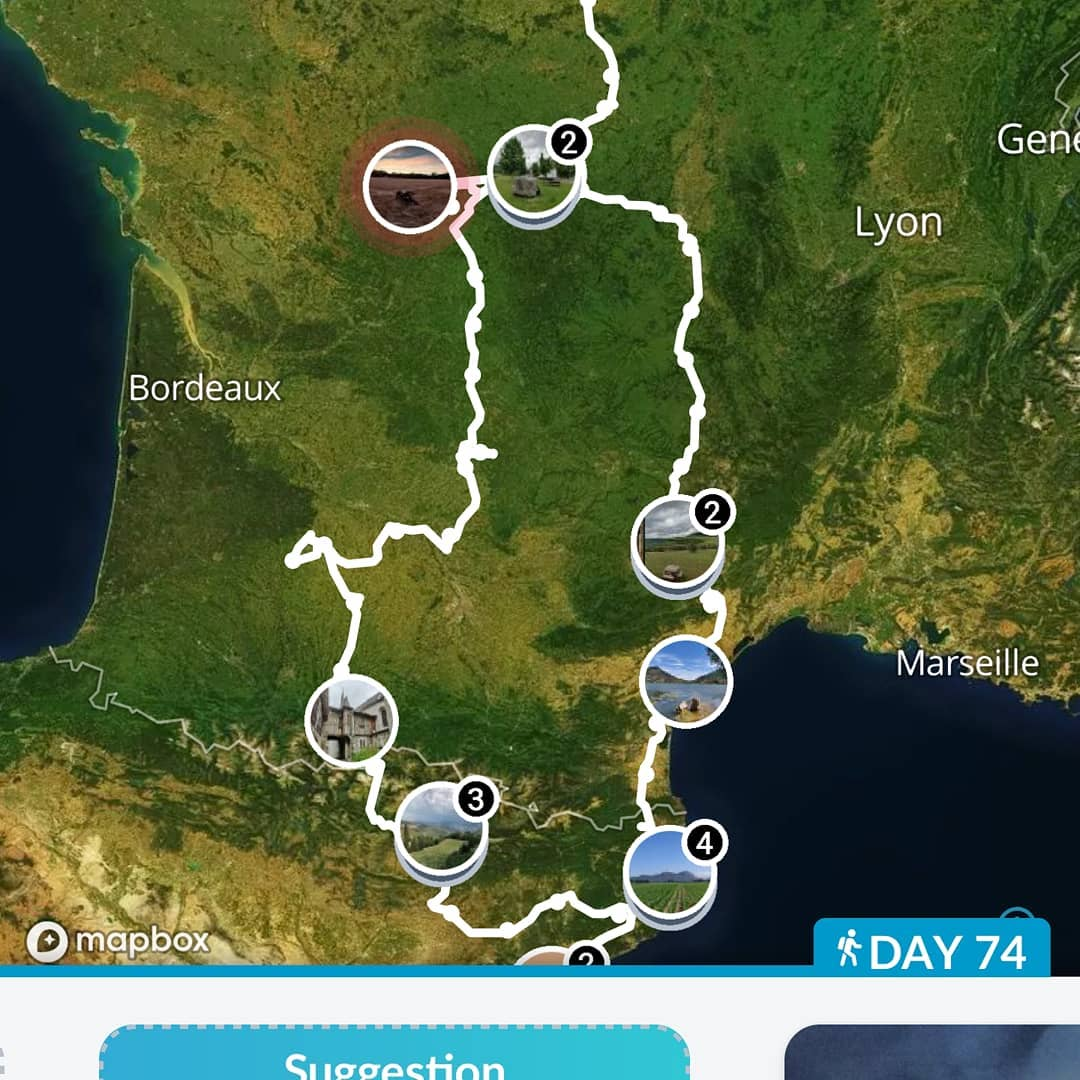The height and width of the screenshot is (1080, 1080).
Task: Open the 4-photo cluster showing a vineyard
Action: [x=670, y=873]
